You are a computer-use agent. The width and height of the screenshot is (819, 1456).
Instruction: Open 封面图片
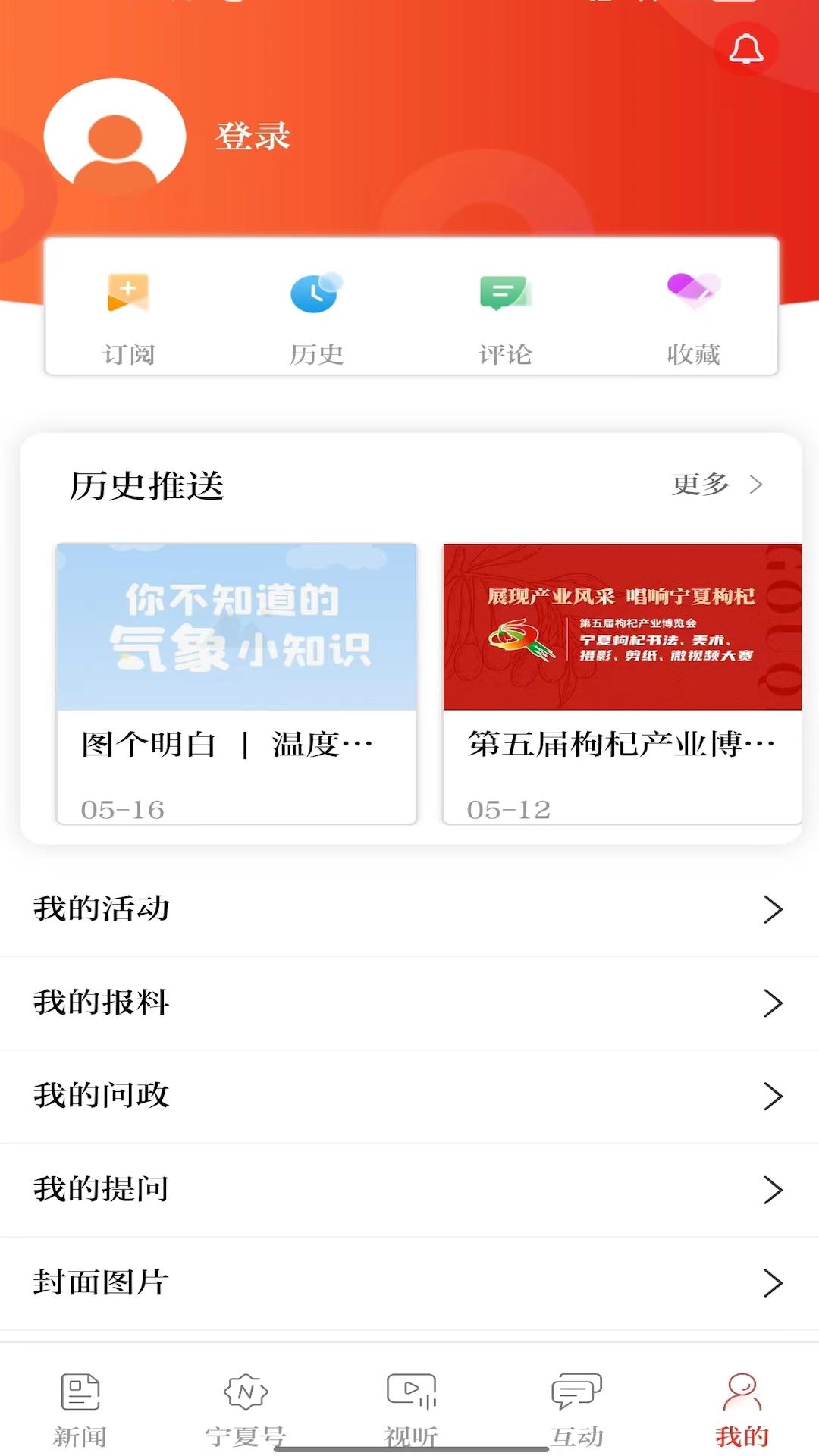409,1283
